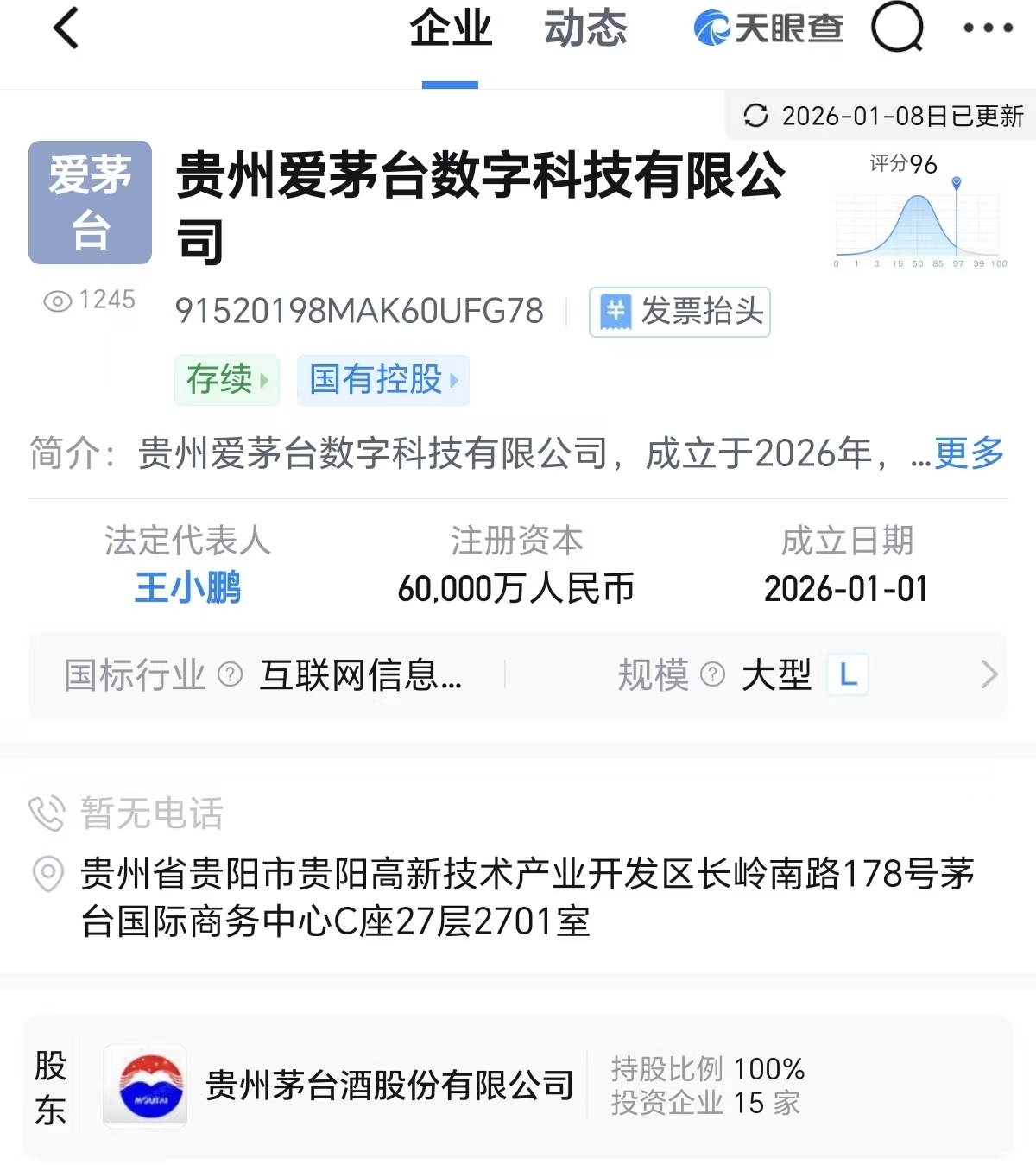1036x1171 pixels.
Task: Click the search magnifier icon
Action: pyautogui.click(x=897, y=28)
